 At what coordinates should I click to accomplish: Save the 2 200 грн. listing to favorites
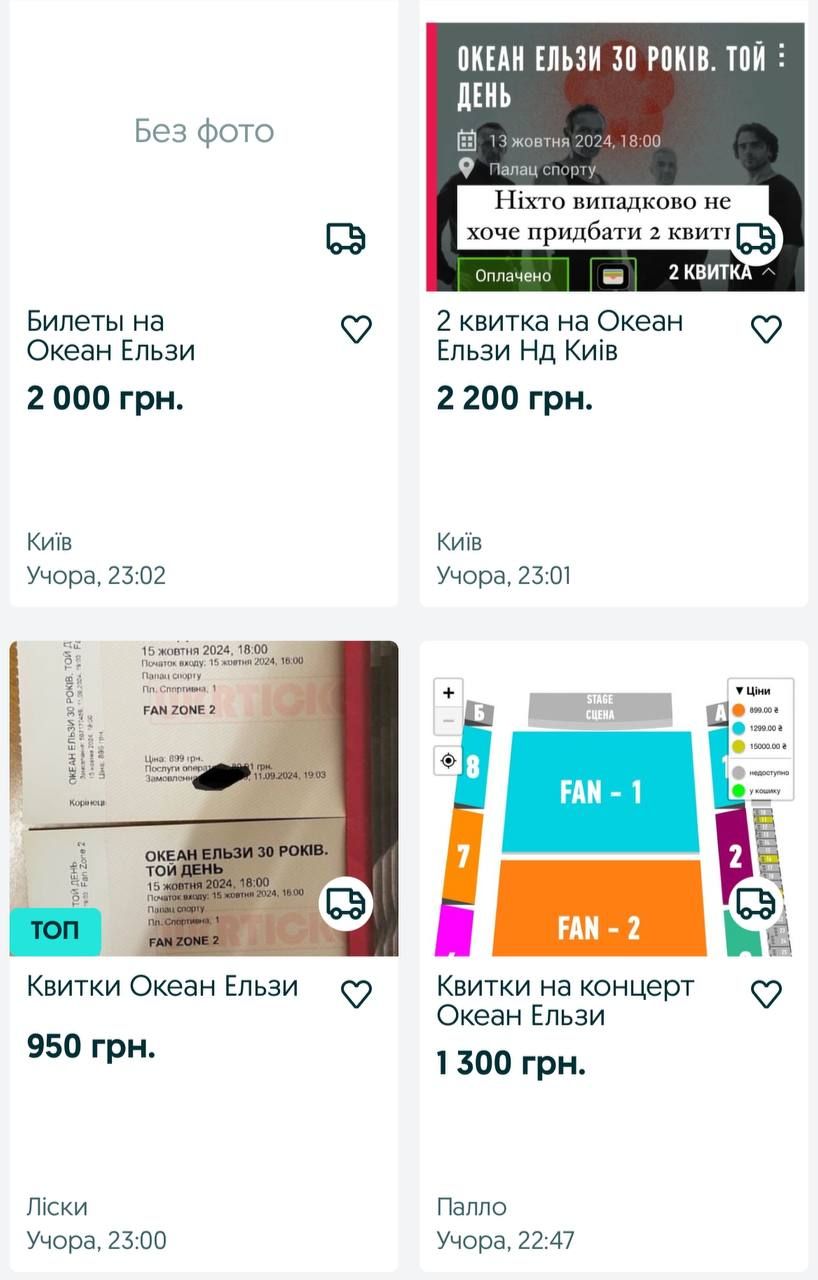tap(766, 329)
